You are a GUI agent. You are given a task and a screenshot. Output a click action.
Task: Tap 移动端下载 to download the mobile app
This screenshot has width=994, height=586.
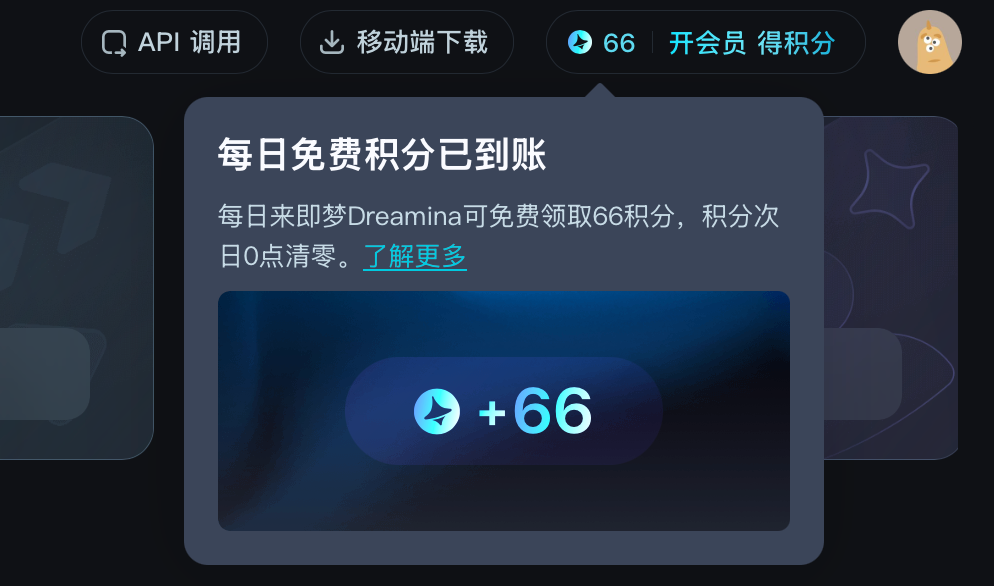tap(406, 42)
